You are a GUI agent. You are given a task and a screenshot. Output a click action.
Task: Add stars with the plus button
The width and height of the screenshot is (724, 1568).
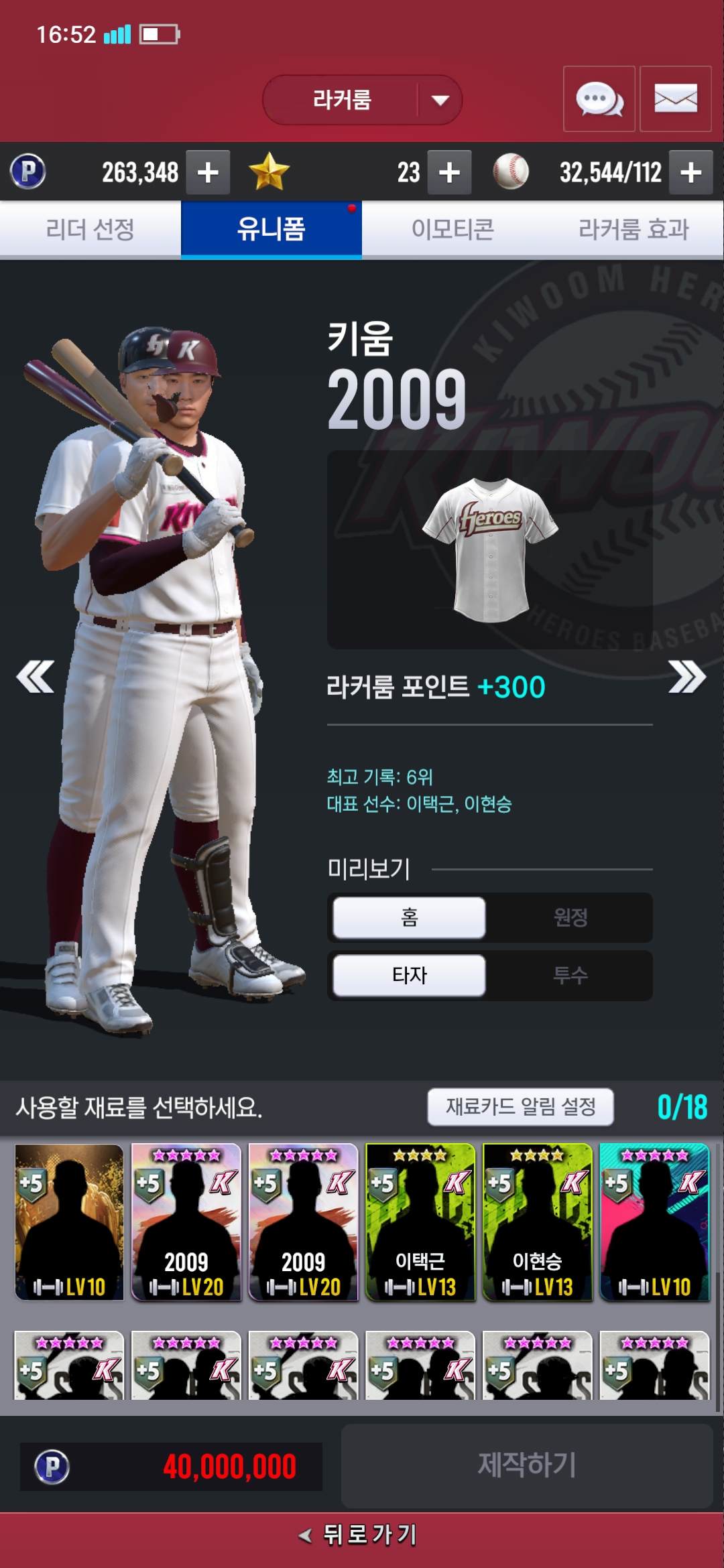[449, 172]
